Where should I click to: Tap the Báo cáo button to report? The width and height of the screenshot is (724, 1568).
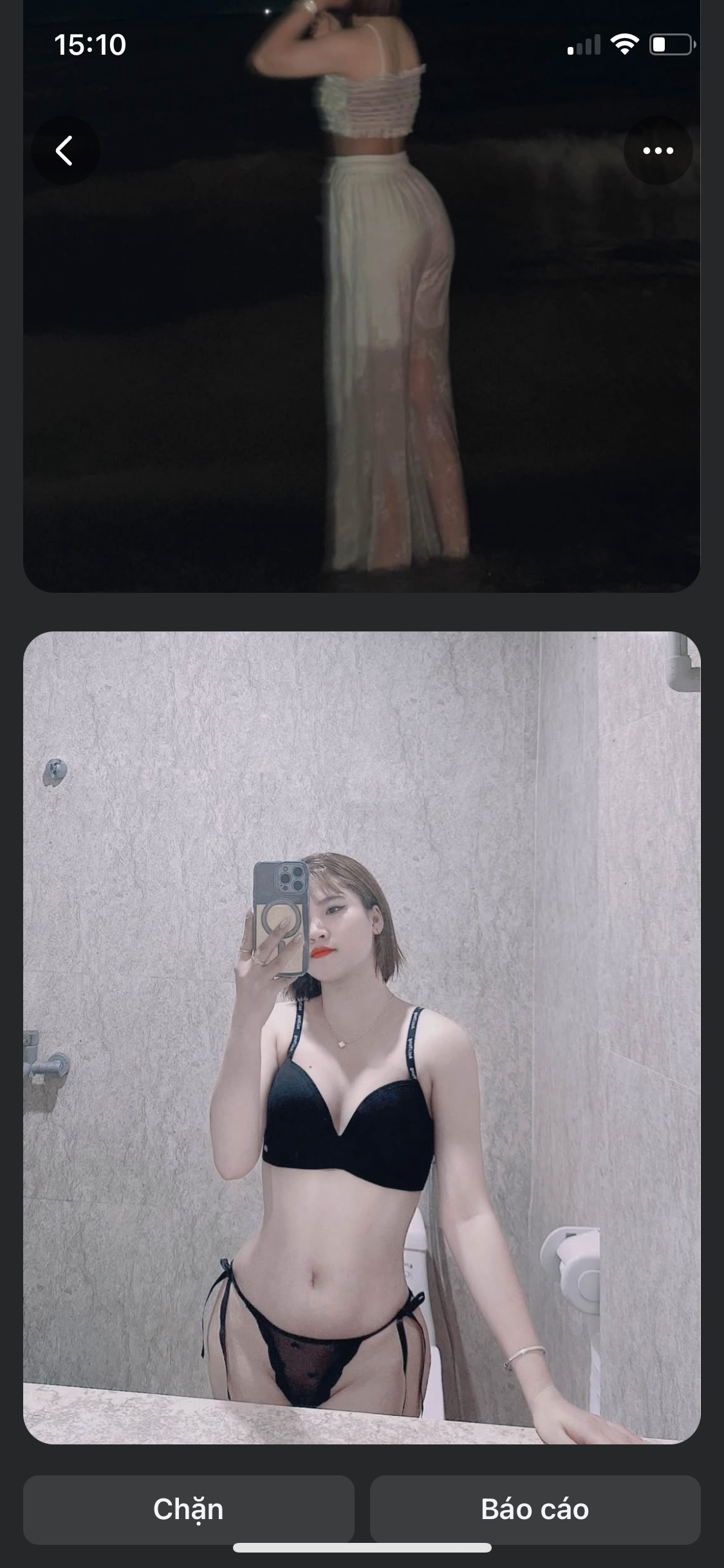point(535,1509)
